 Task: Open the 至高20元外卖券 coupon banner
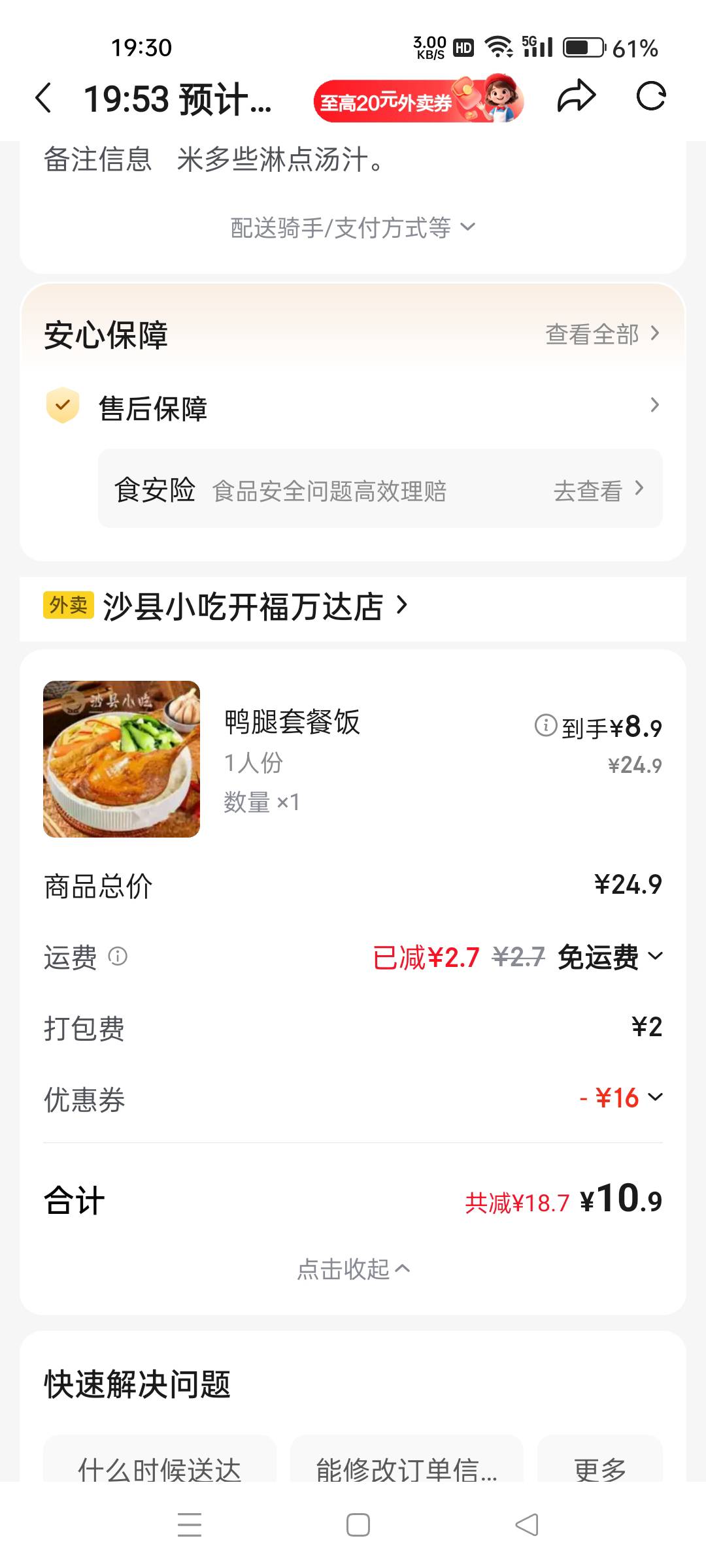(x=418, y=100)
